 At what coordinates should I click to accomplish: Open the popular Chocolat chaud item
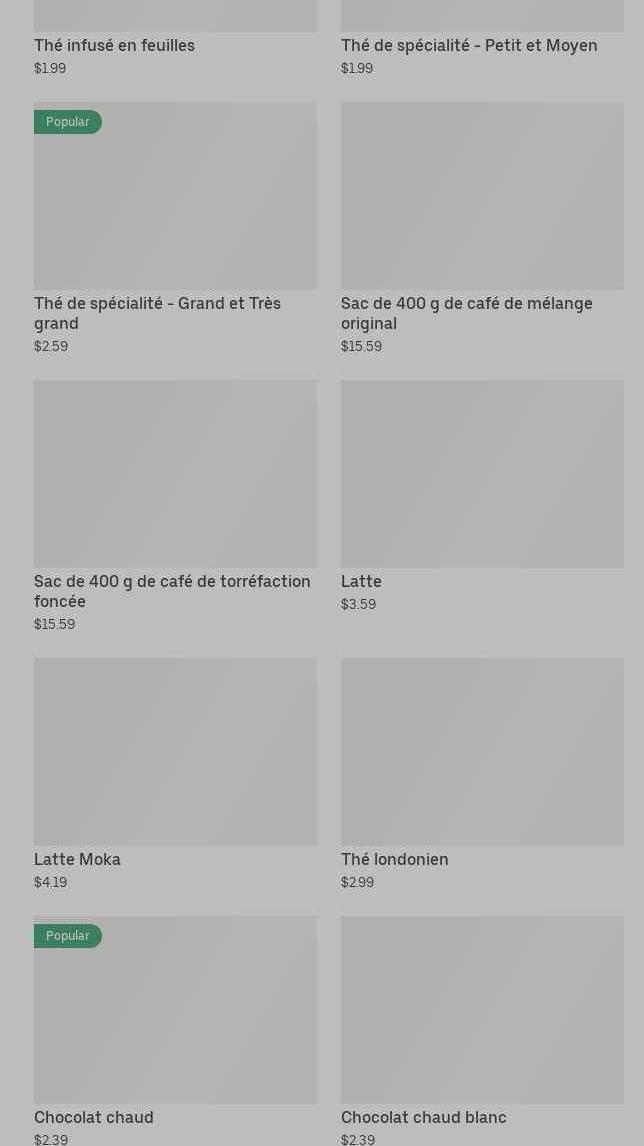175,1011
